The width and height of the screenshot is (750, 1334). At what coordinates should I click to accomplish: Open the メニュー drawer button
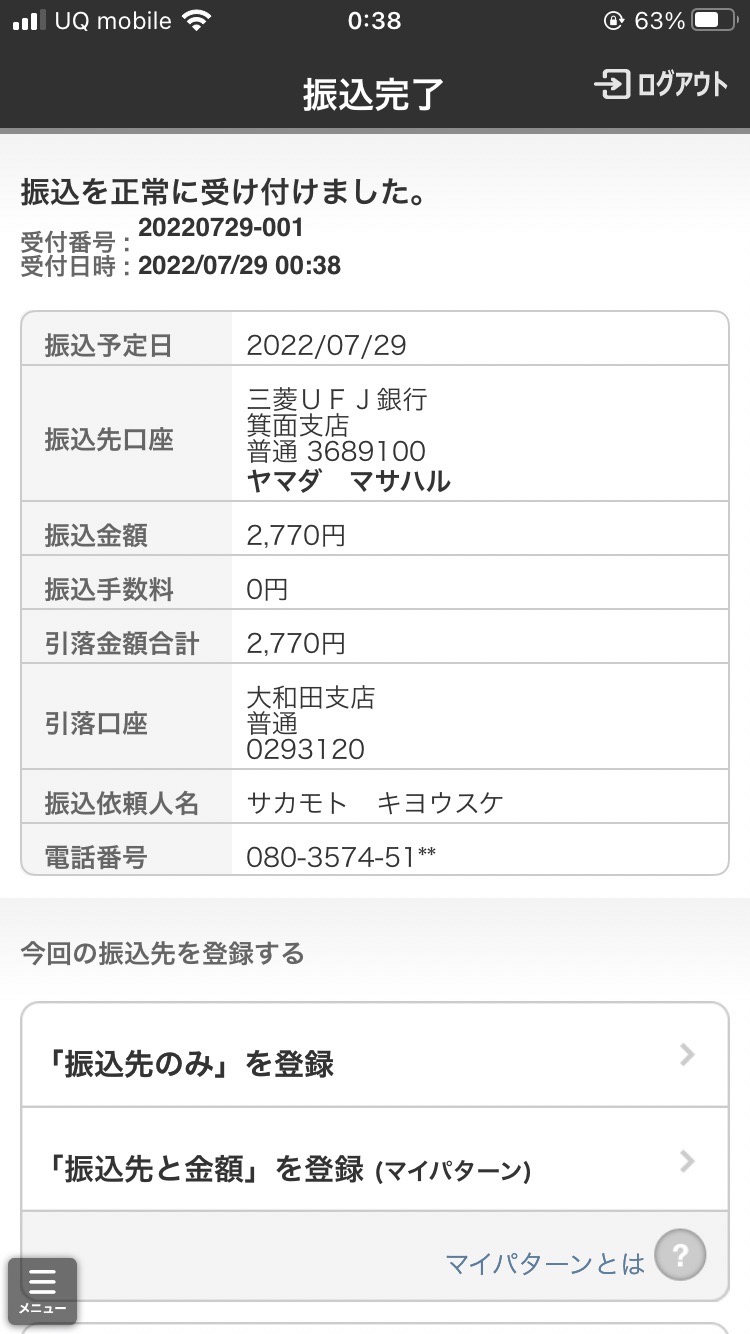tap(42, 1290)
